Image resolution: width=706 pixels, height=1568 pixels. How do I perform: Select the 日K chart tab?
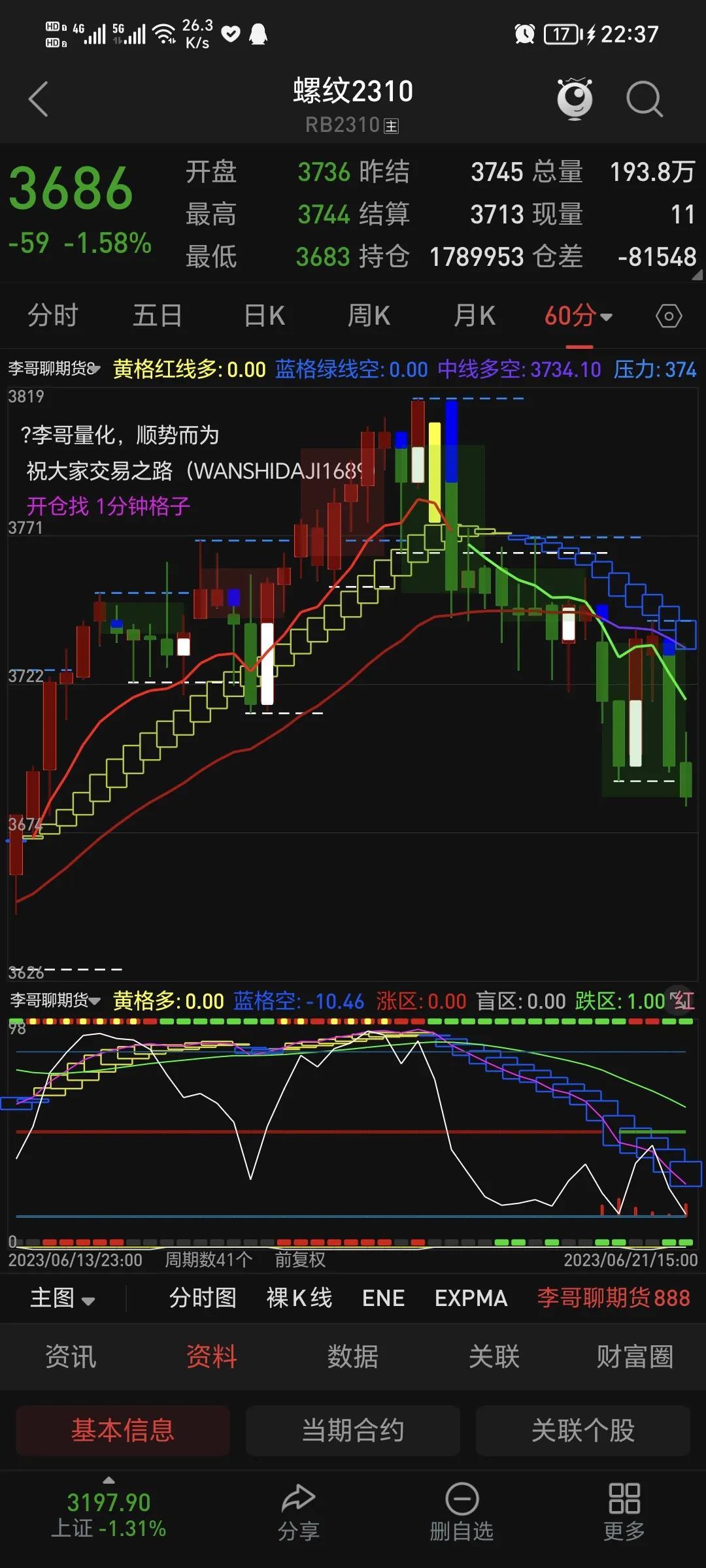(264, 316)
